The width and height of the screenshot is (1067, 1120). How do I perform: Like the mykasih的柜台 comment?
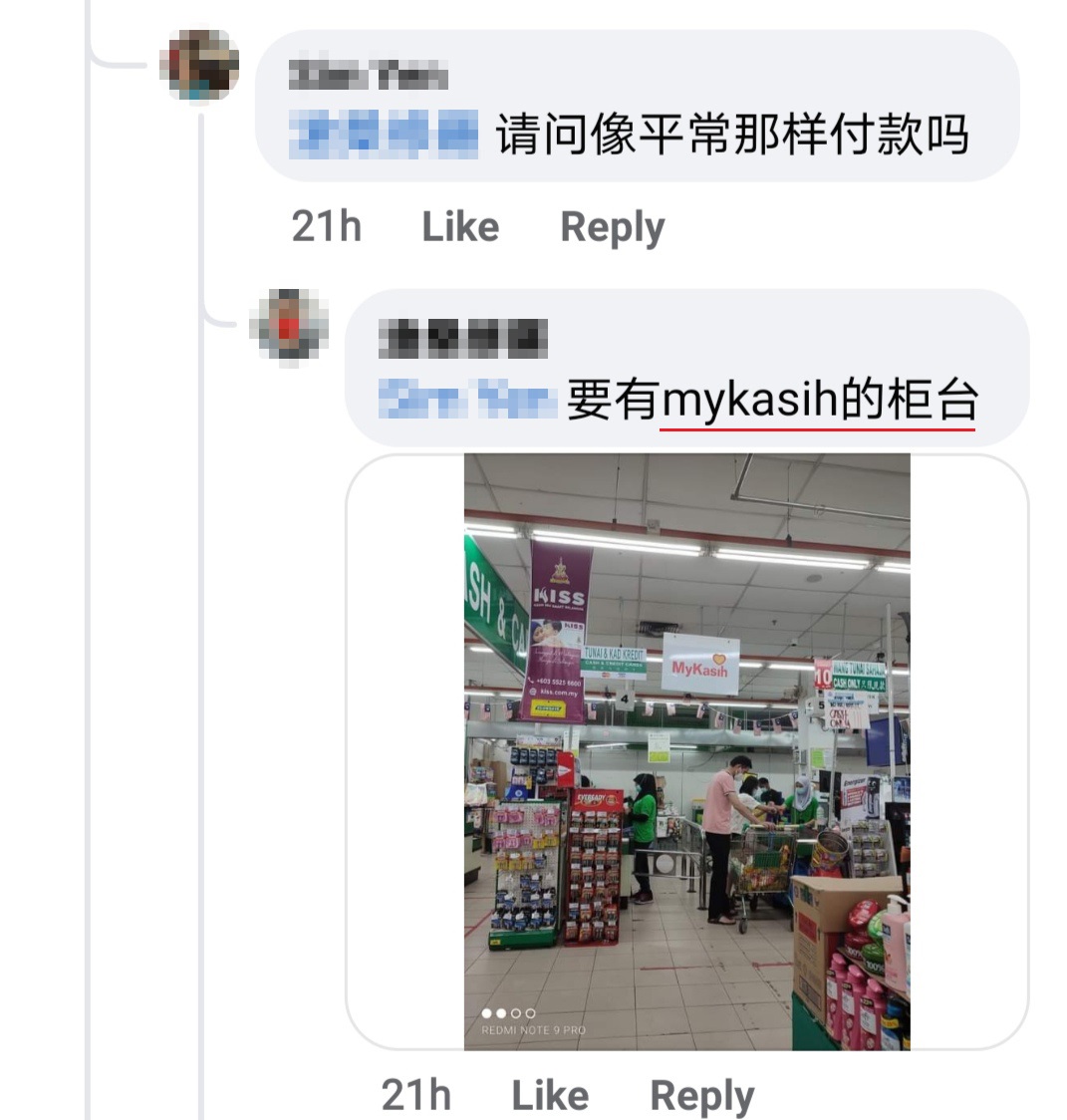[x=549, y=1094]
